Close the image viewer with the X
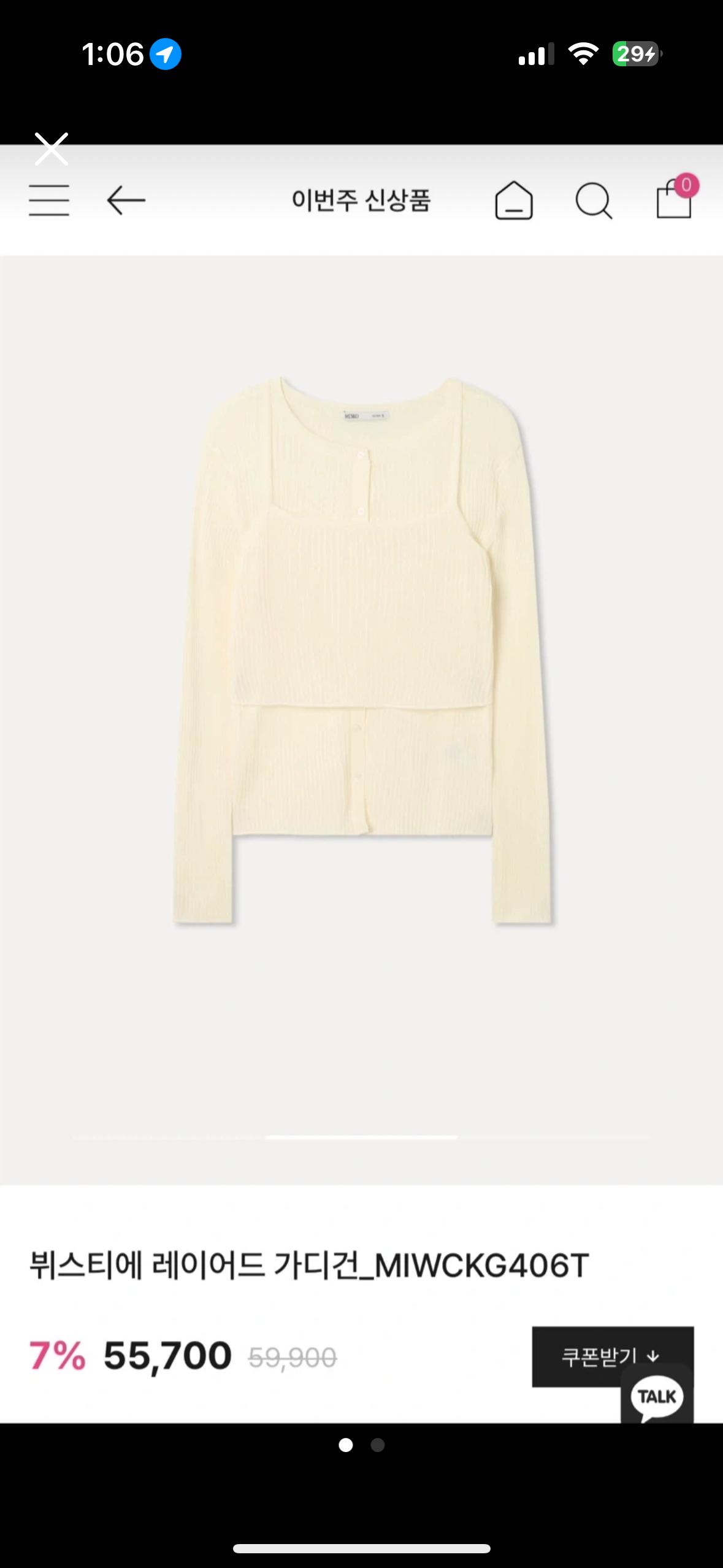 (x=52, y=149)
